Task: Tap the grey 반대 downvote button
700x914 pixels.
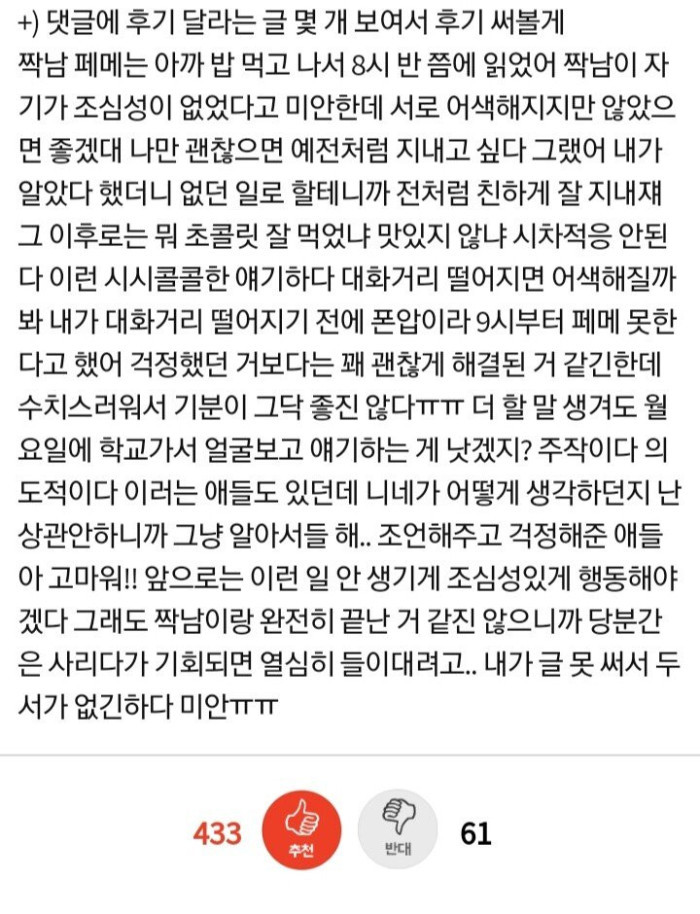Action: [398, 829]
